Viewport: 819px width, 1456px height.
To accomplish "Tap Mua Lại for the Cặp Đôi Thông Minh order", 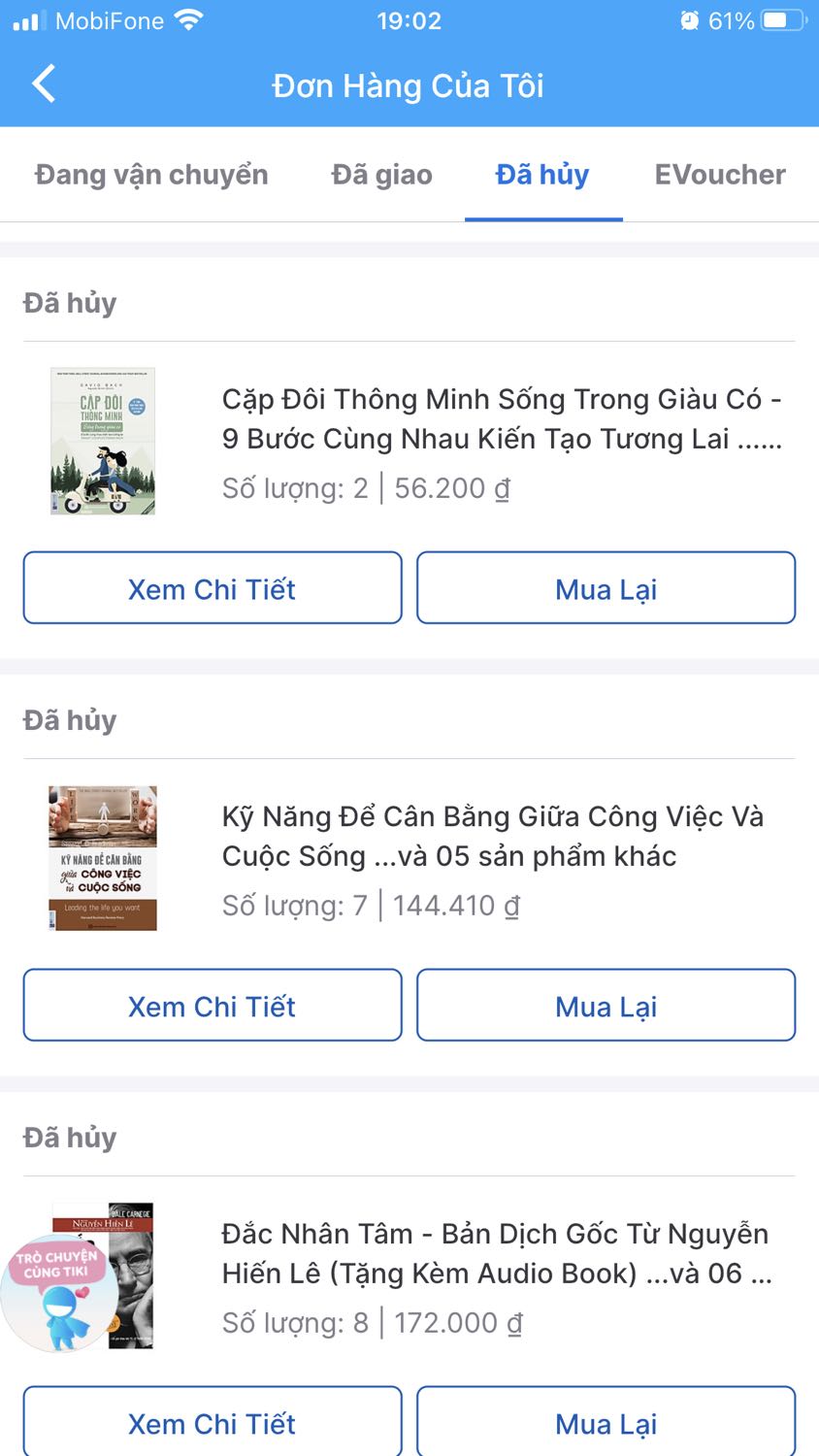I will click(x=606, y=587).
